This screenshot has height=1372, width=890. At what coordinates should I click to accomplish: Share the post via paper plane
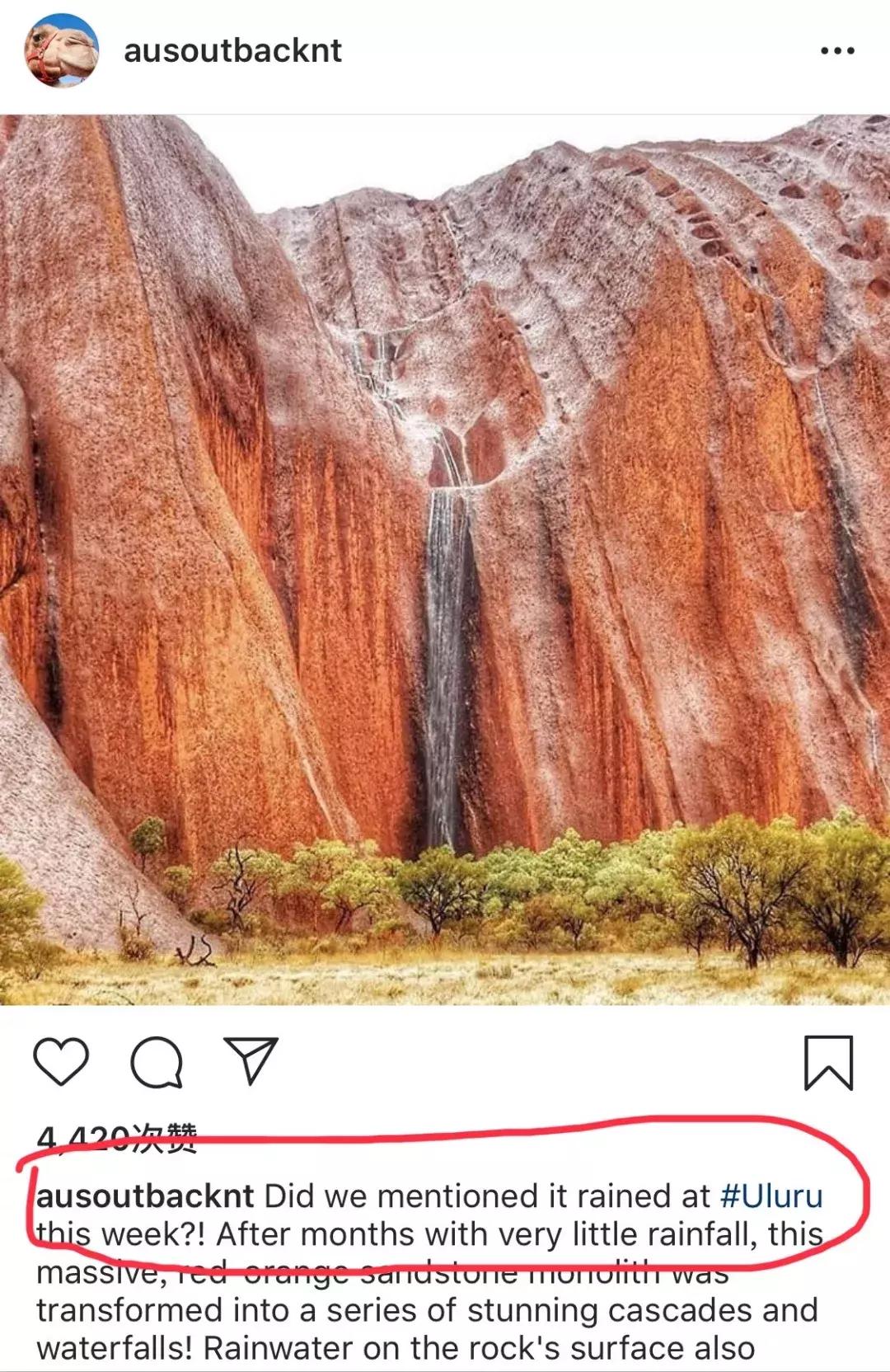[251, 1061]
